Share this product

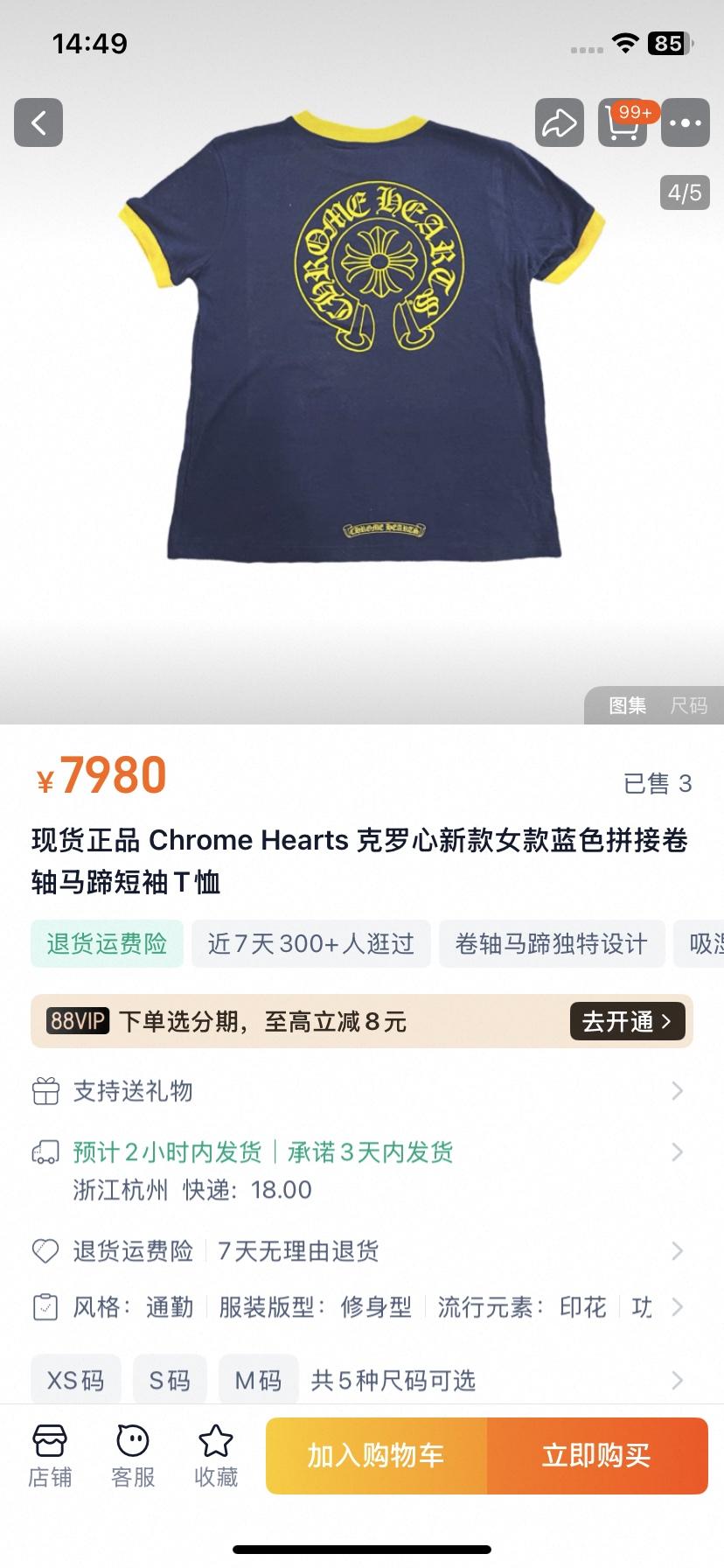[x=559, y=122]
